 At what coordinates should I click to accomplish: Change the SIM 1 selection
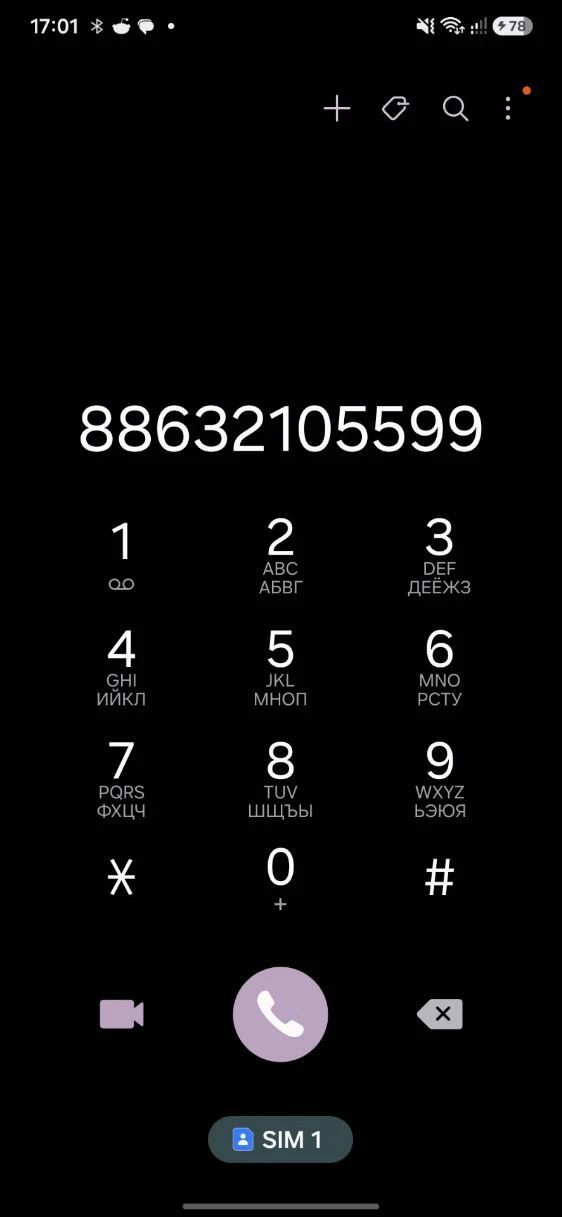[280, 1139]
